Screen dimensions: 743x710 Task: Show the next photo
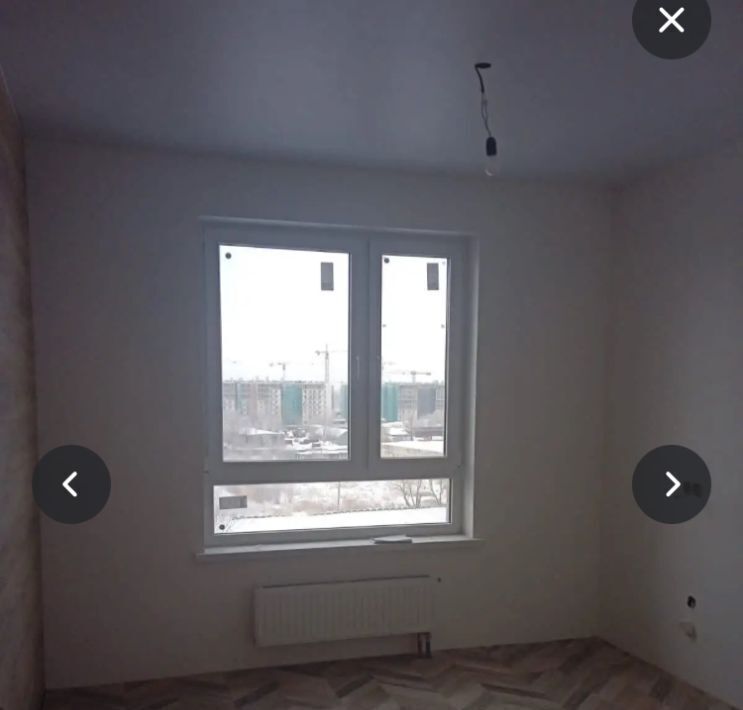coord(671,485)
